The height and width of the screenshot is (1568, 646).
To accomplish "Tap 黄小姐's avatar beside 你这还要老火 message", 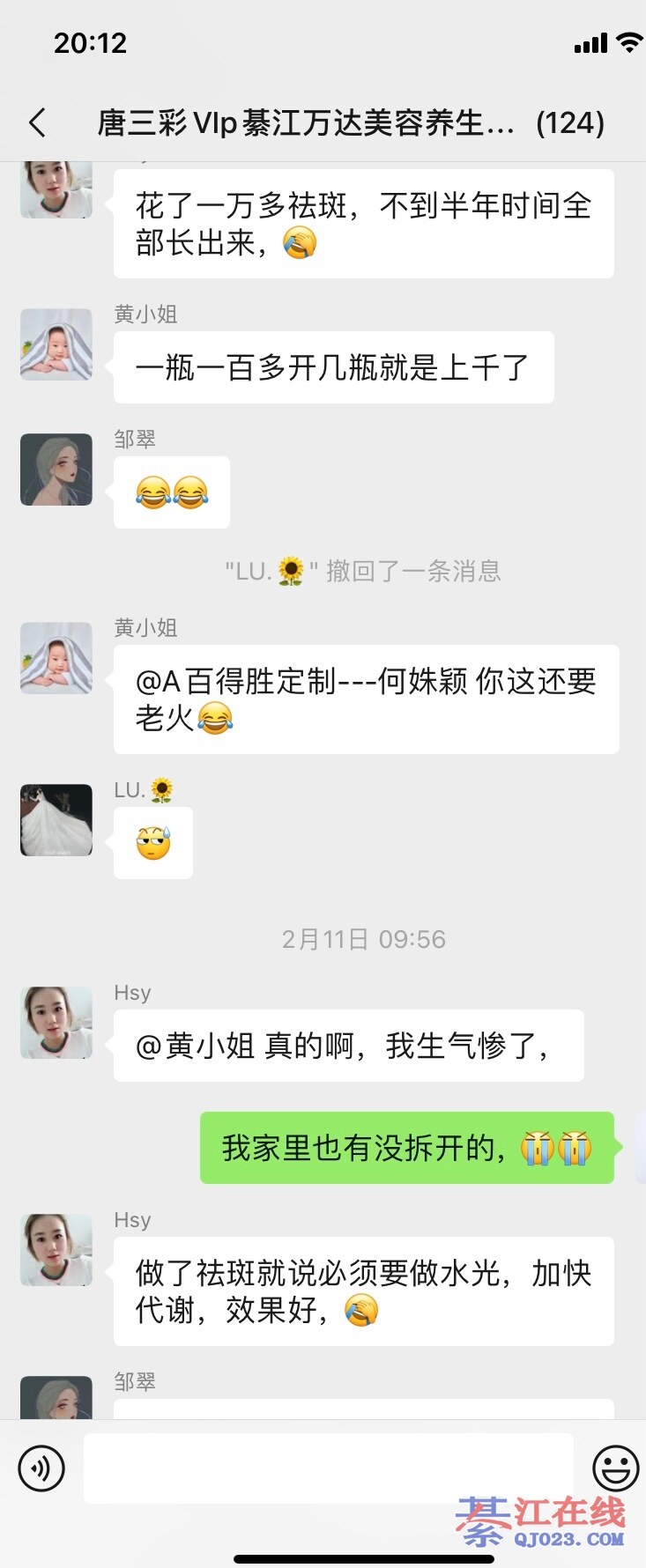I will pos(56,658).
